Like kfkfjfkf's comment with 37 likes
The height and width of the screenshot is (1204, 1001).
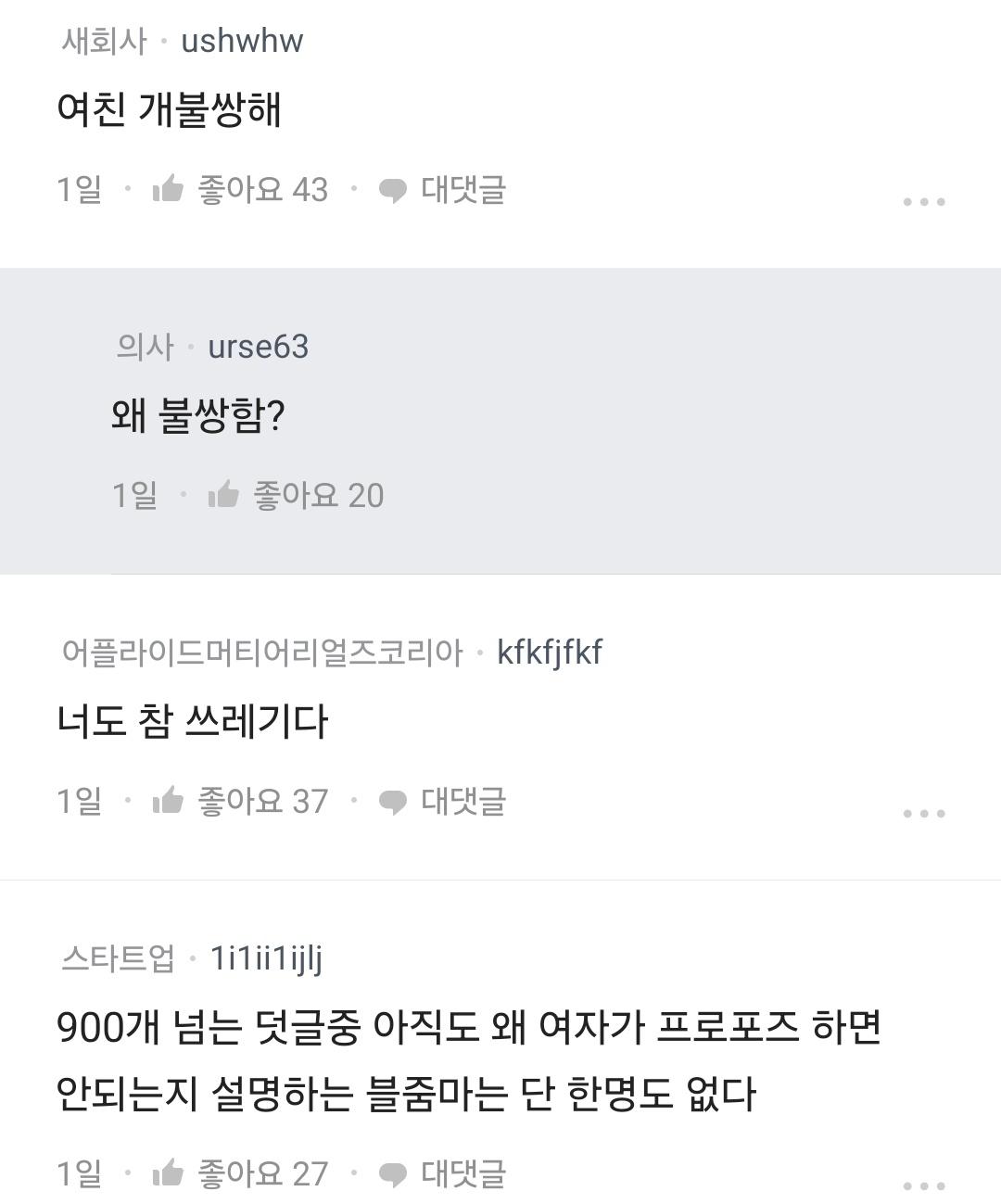click(x=169, y=801)
